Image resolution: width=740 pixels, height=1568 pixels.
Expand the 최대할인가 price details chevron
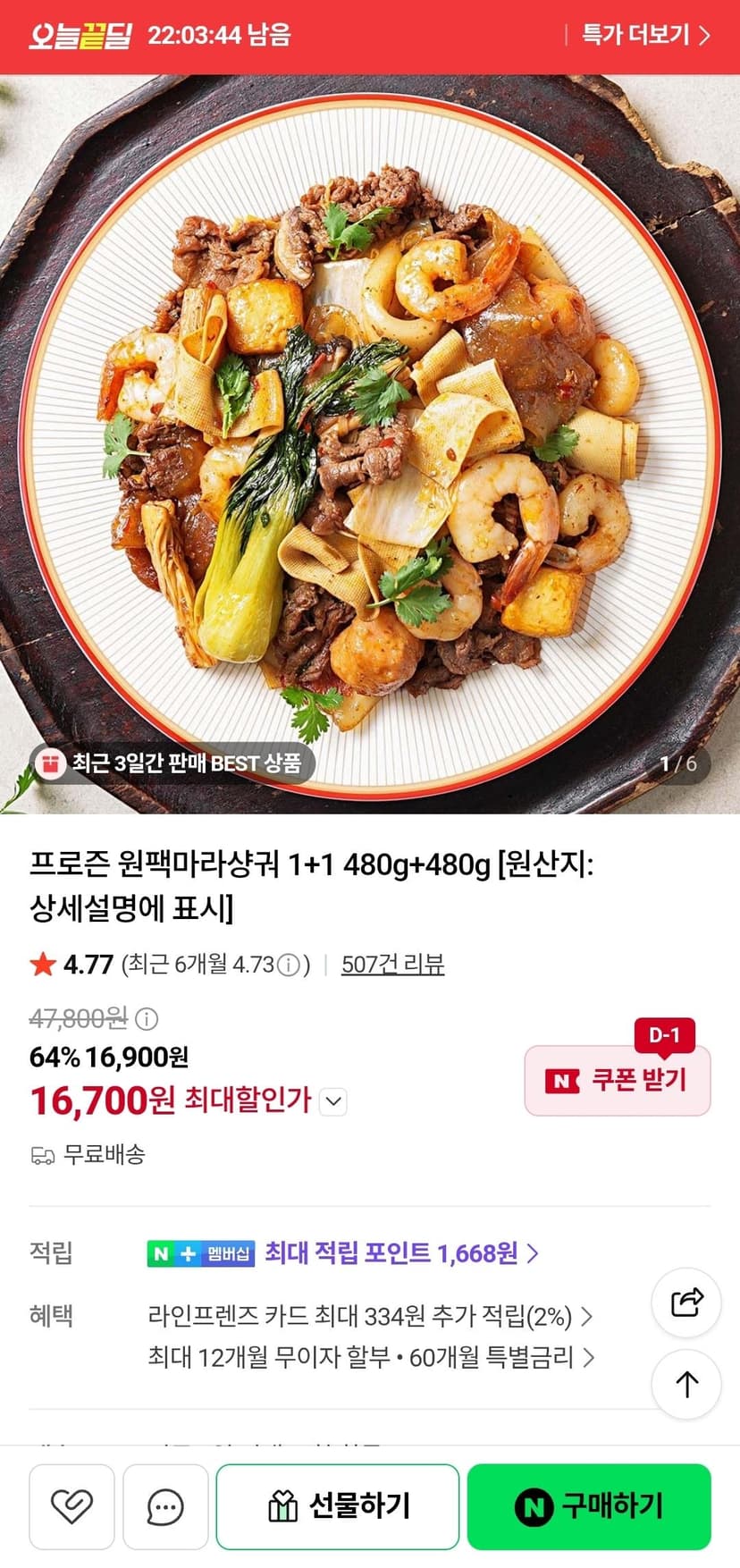click(x=332, y=1101)
